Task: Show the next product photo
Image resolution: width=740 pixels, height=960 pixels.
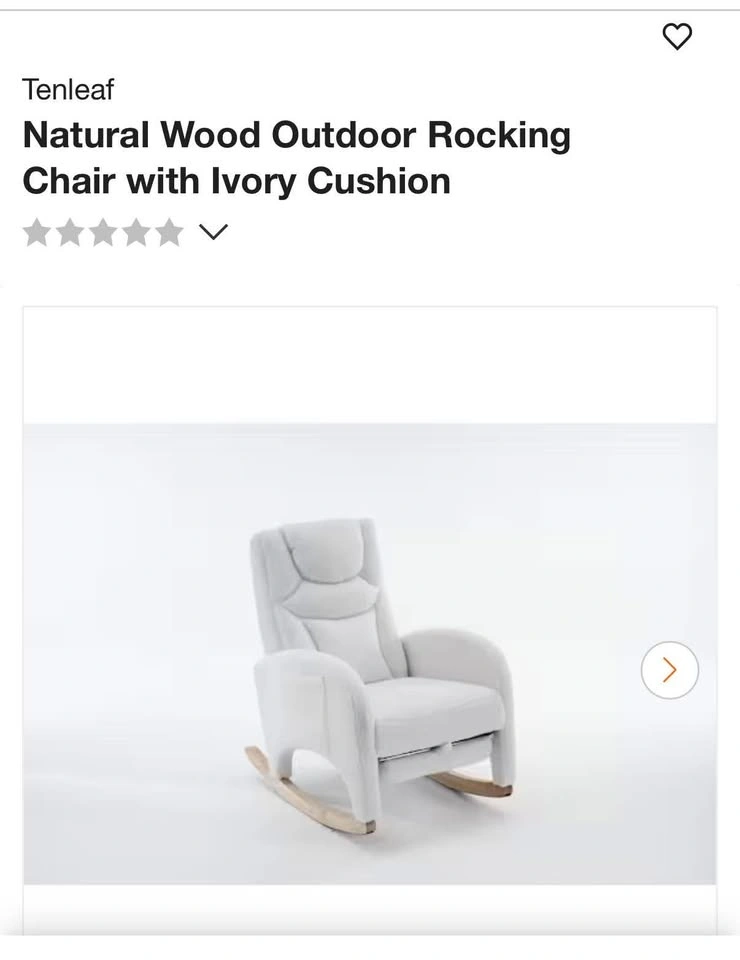Action: [x=669, y=669]
